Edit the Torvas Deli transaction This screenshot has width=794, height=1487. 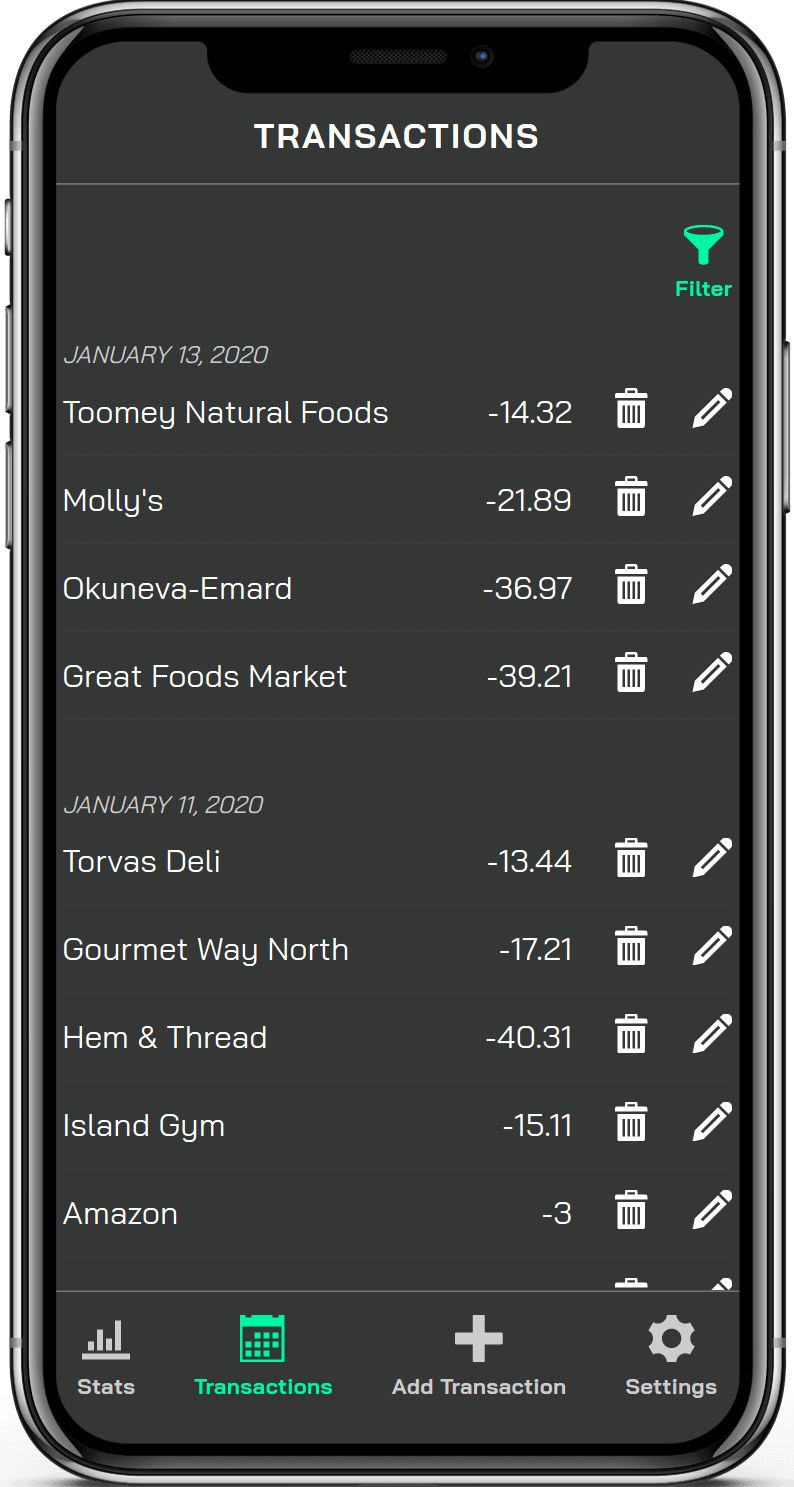pos(712,858)
